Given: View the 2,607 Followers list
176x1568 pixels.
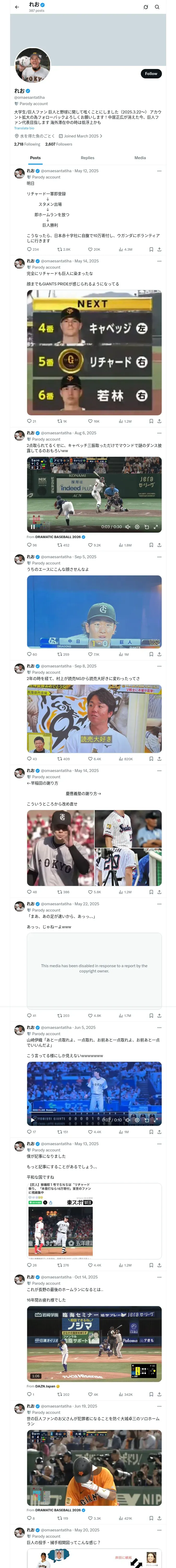Looking at the screenshot, I should (x=59, y=144).
